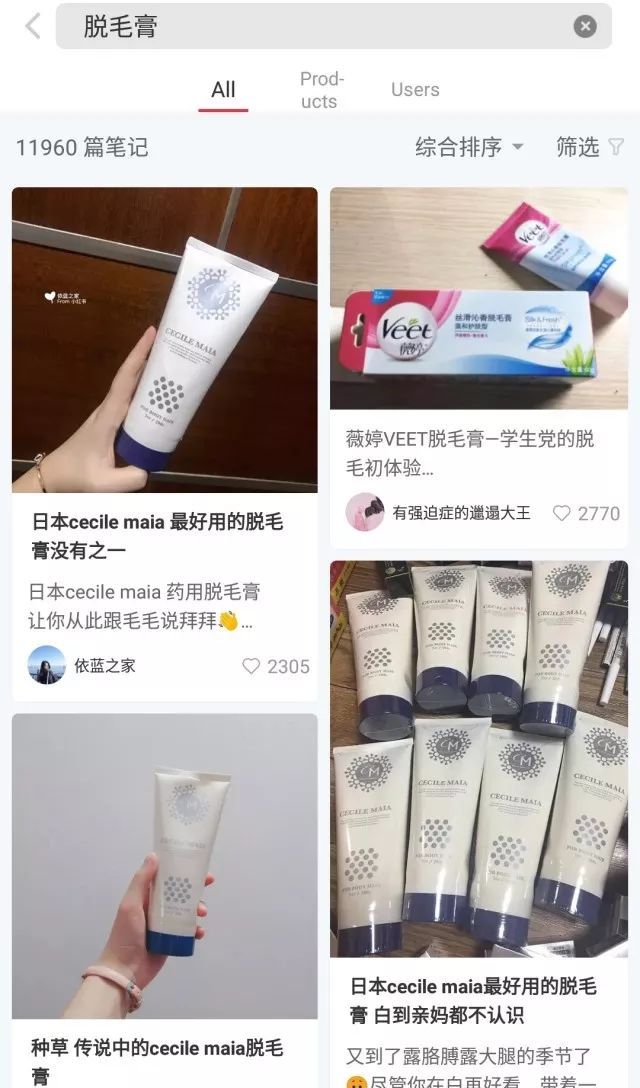The height and width of the screenshot is (1088, 640).
Task: Go back using the top-left arrow
Action: click(x=33, y=26)
